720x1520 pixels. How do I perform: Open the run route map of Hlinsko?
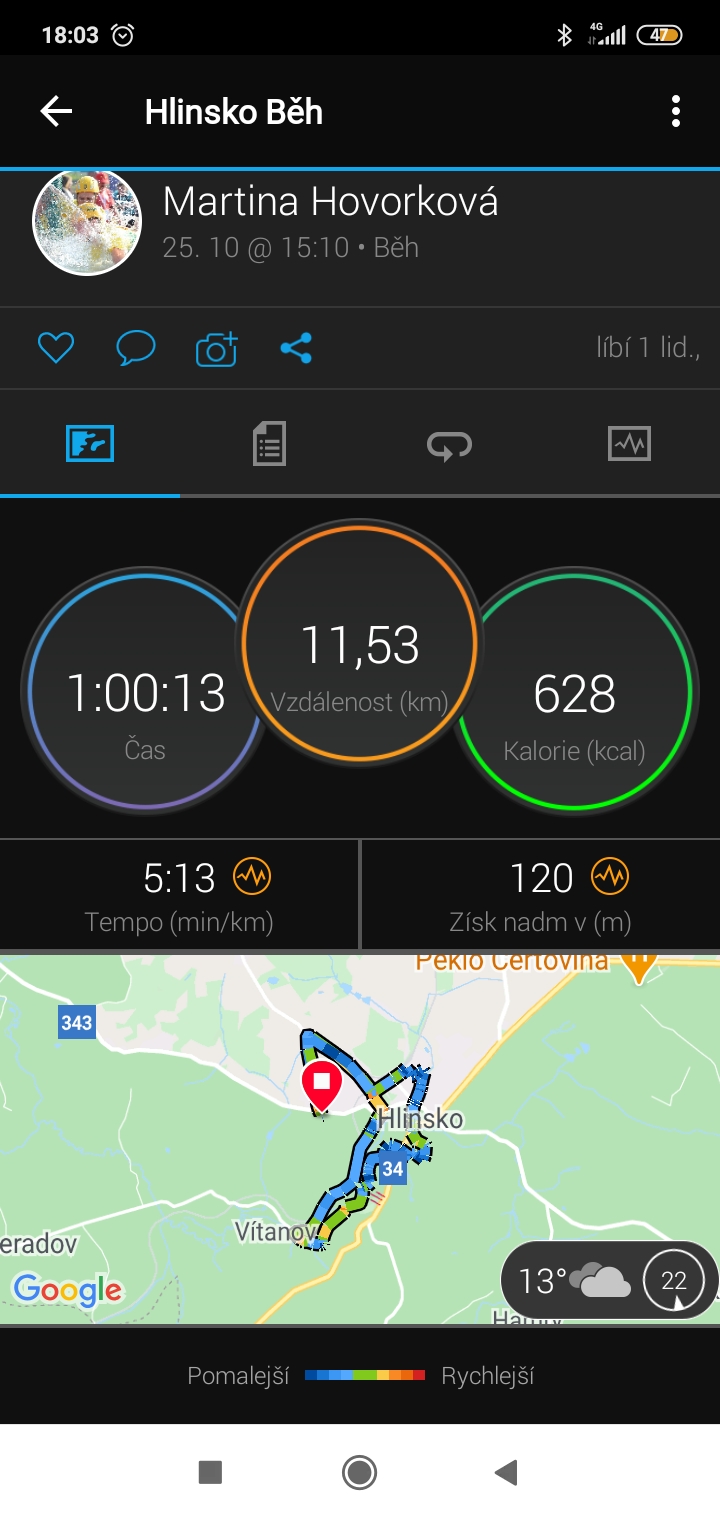[360, 1139]
